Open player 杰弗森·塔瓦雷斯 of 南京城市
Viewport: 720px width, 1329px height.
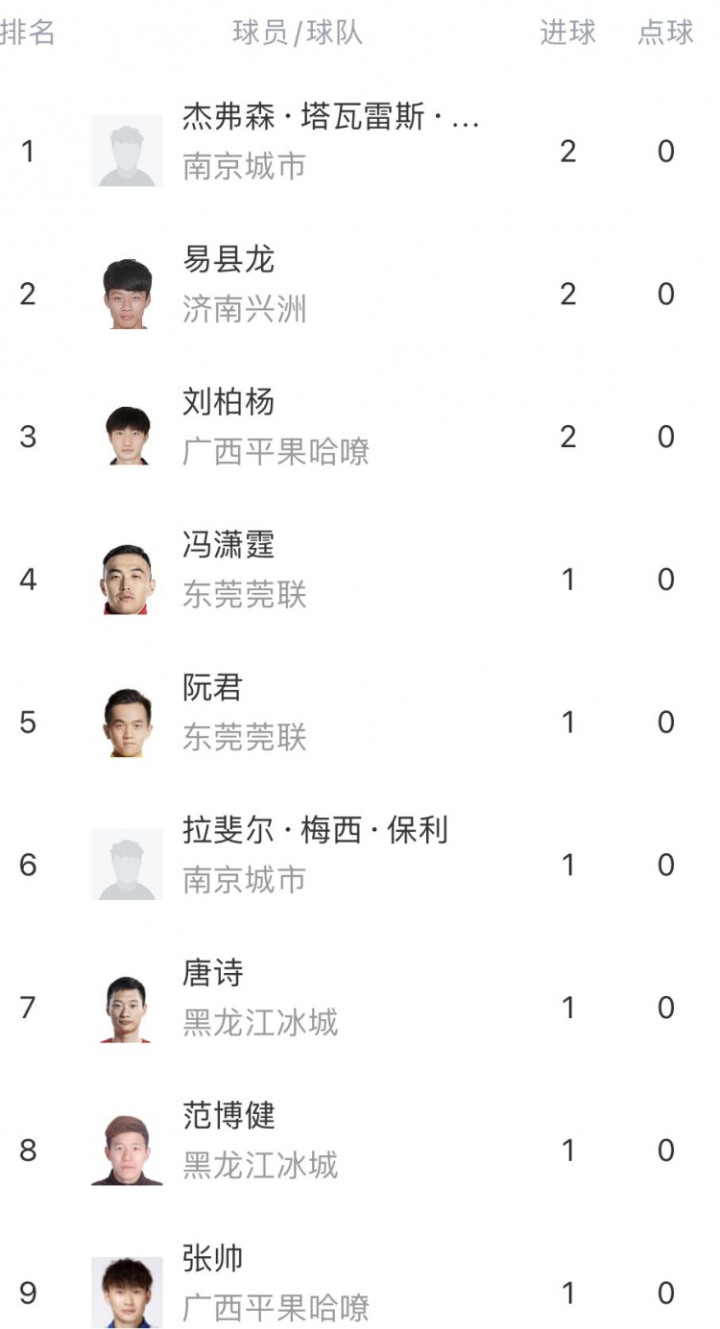click(360, 151)
